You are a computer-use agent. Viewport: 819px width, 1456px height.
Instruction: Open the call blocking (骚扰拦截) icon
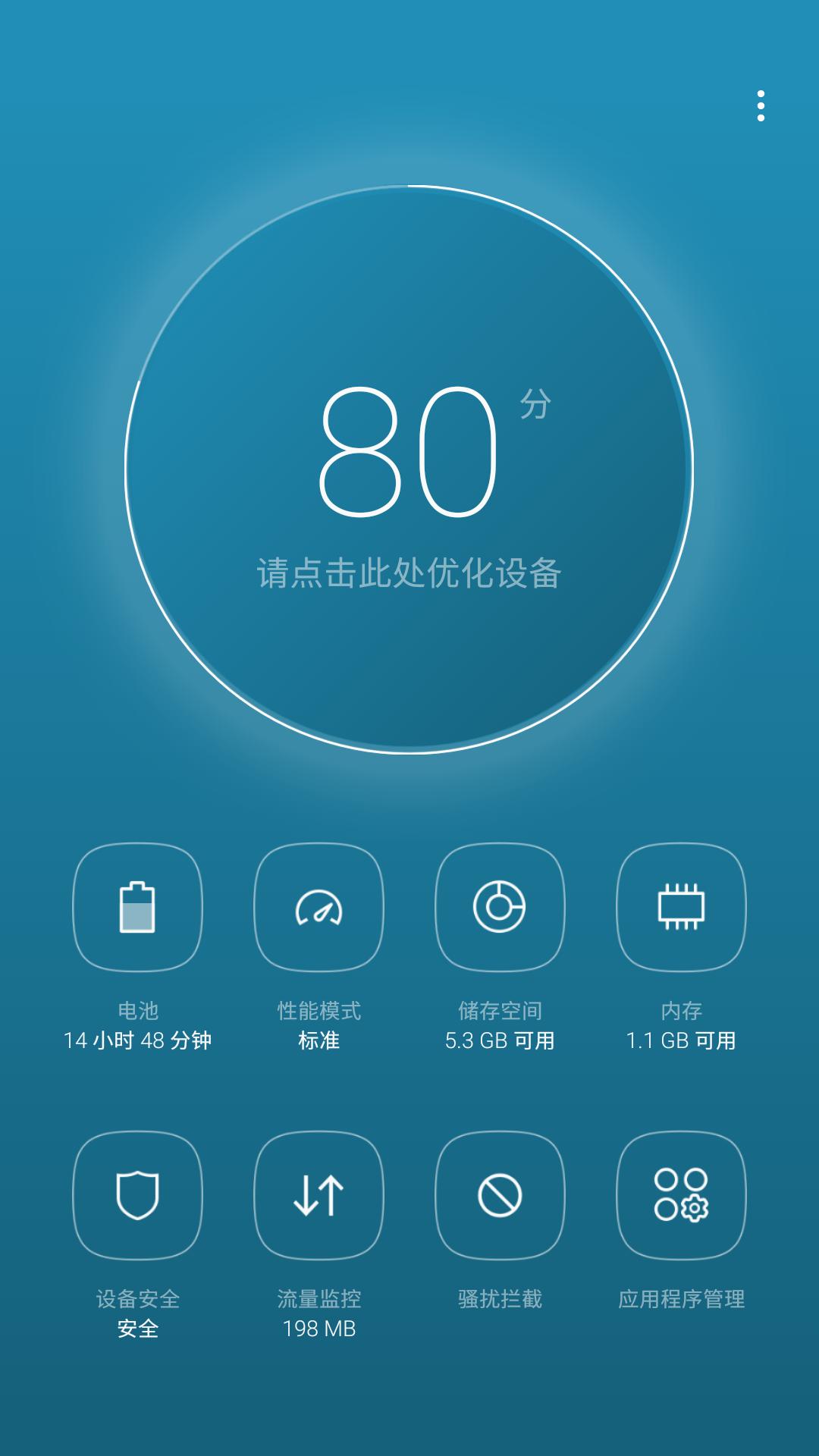point(500,1196)
